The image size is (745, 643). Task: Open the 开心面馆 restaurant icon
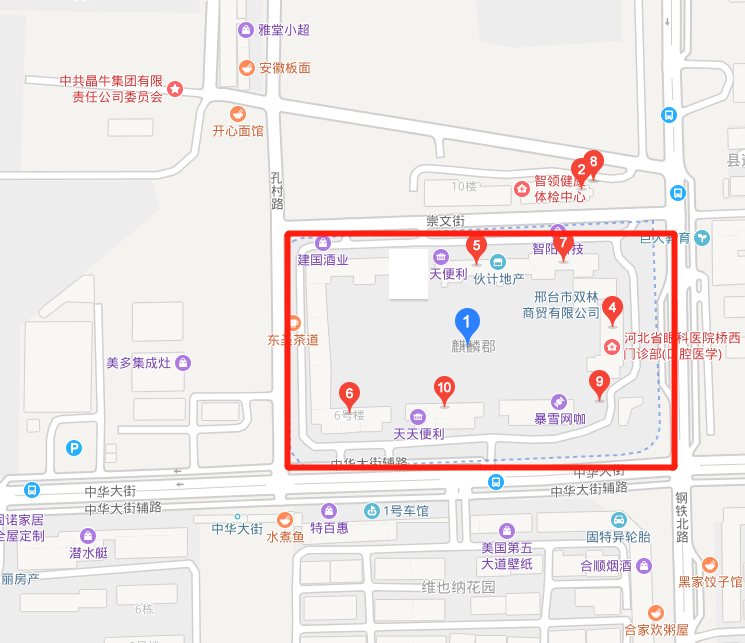point(237,113)
